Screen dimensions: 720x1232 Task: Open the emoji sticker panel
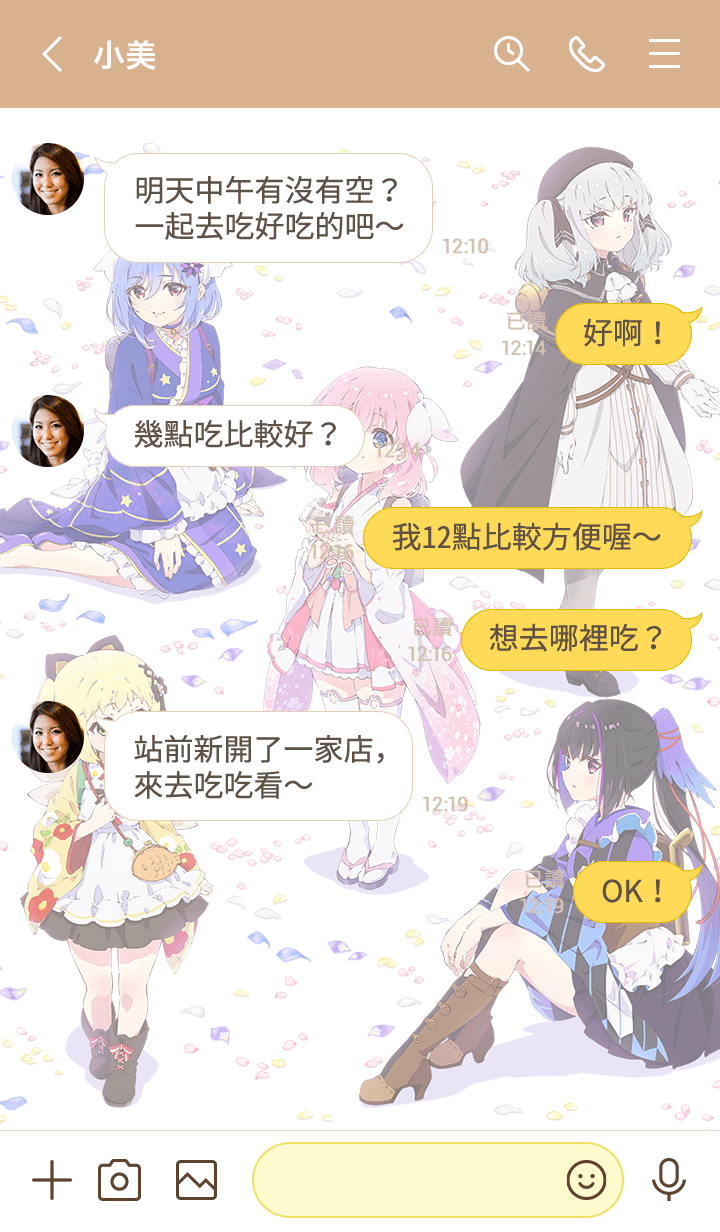tap(587, 1181)
